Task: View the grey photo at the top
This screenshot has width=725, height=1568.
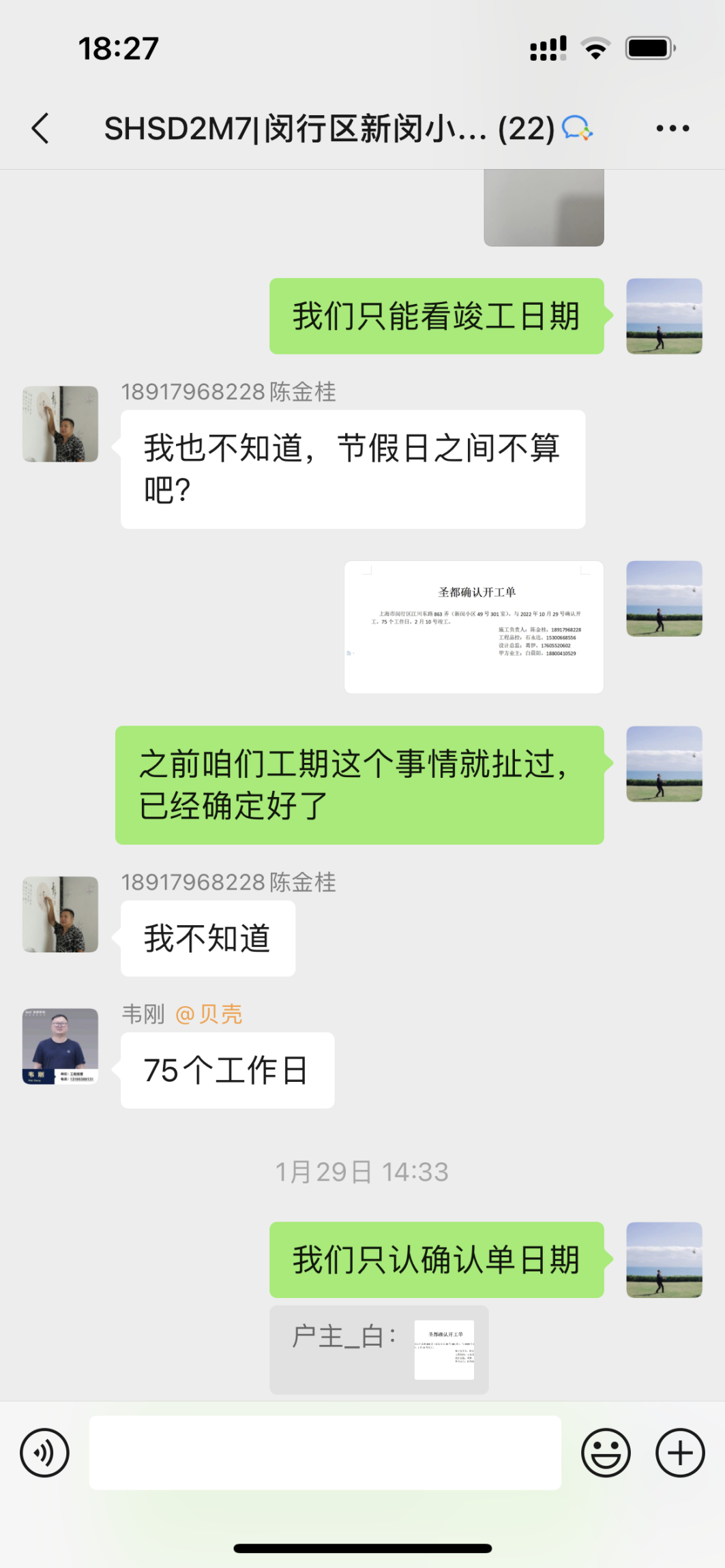Action: [x=544, y=208]
